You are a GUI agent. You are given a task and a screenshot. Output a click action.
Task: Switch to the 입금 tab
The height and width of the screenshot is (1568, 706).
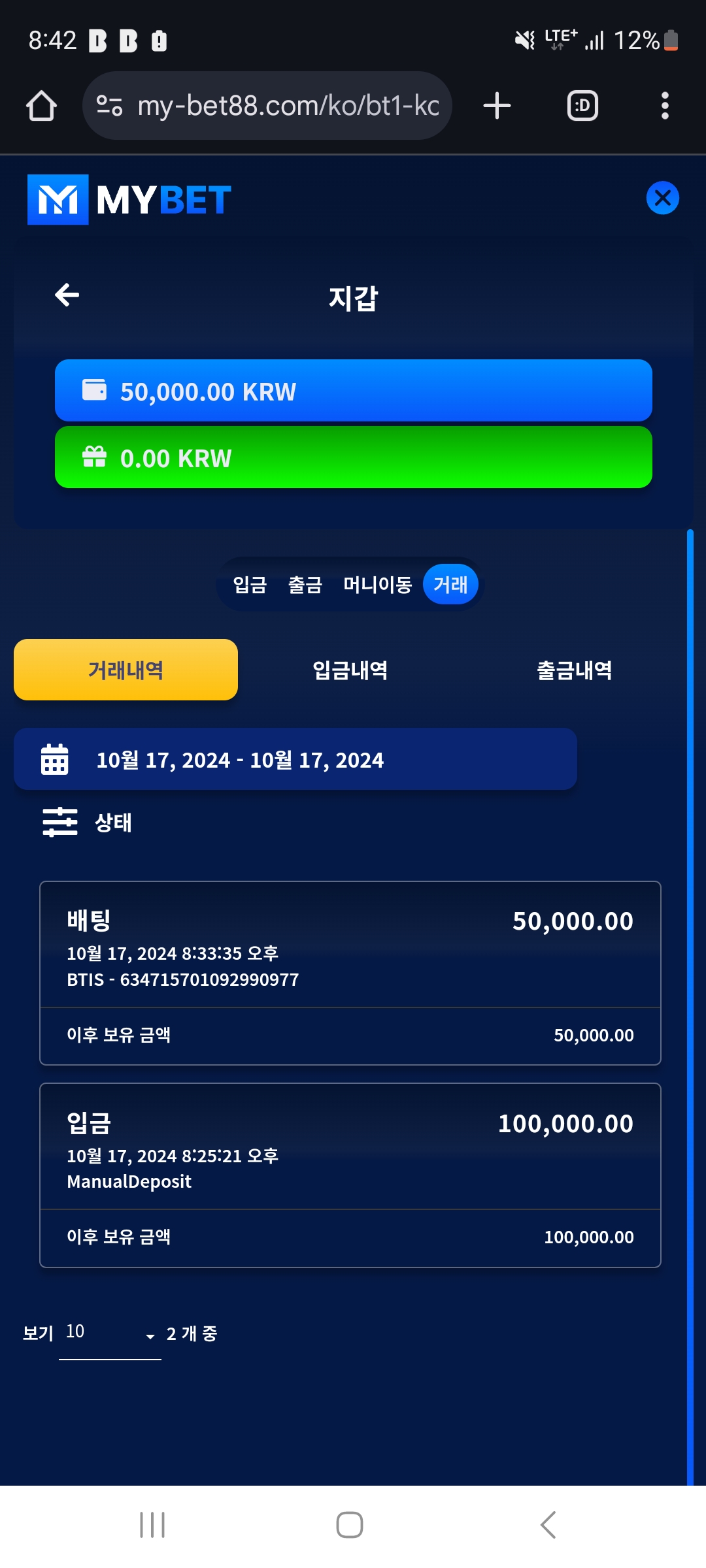click(250, 584)
